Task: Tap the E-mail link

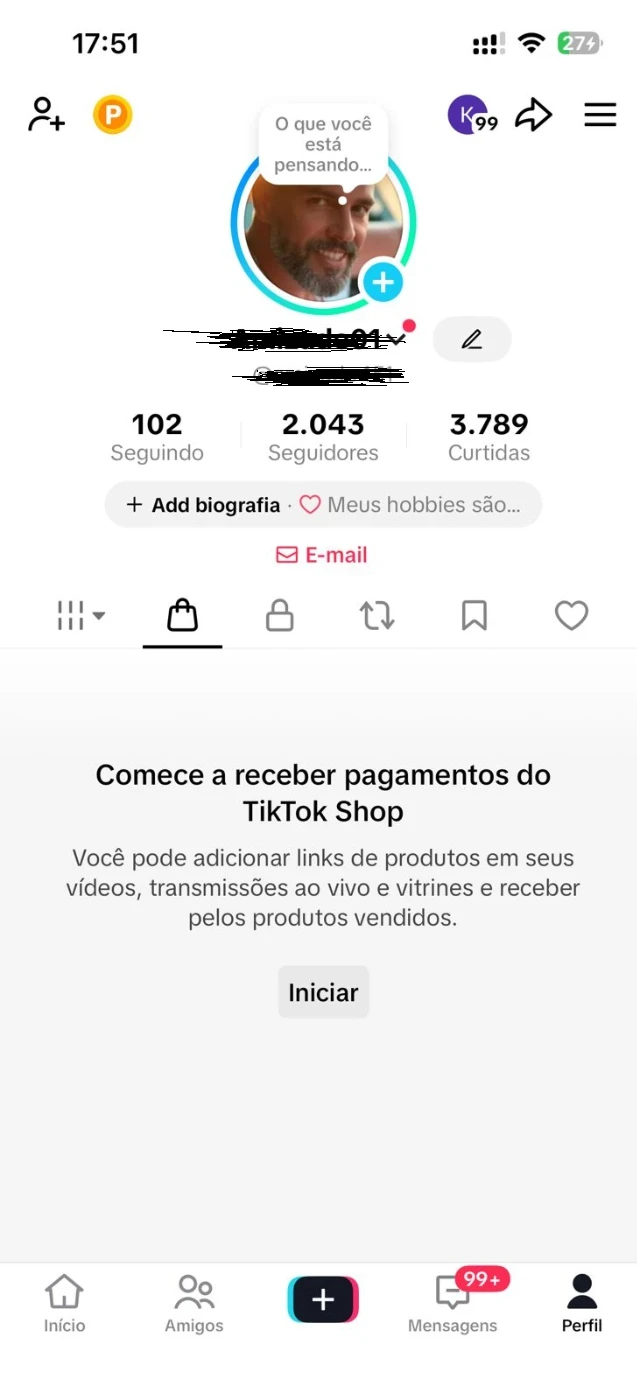Action: pyautogui.click(x=322, y=555)
